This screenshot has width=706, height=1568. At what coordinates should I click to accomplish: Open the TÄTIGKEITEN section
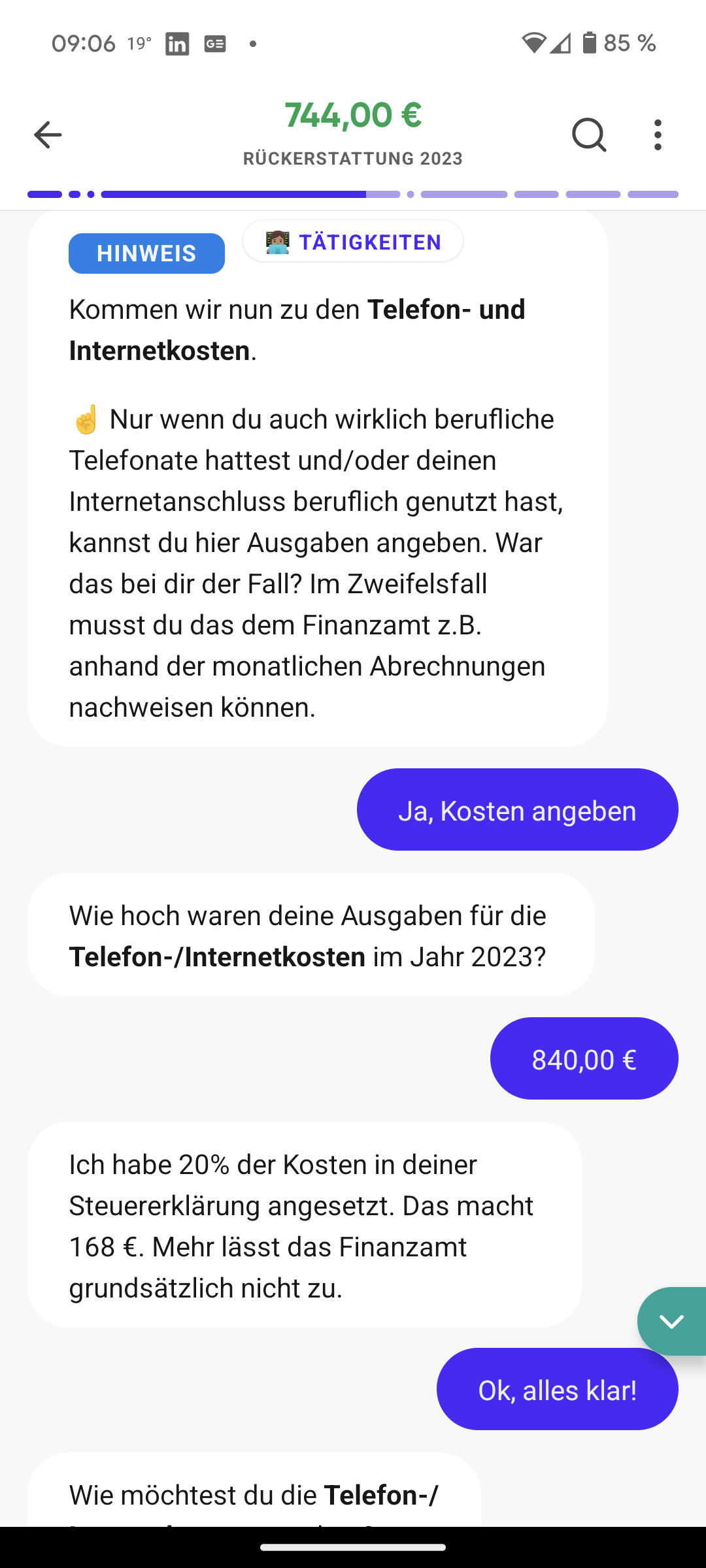353,241
